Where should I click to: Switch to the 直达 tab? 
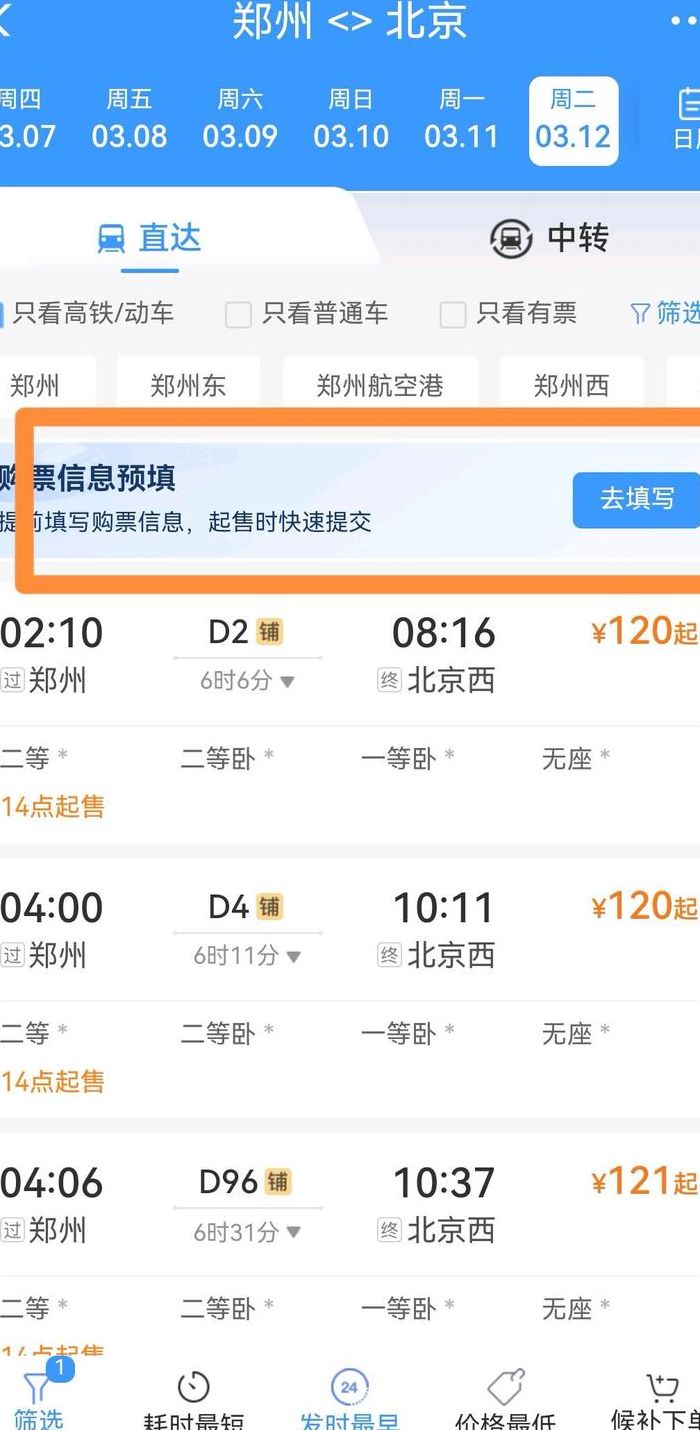150,238
